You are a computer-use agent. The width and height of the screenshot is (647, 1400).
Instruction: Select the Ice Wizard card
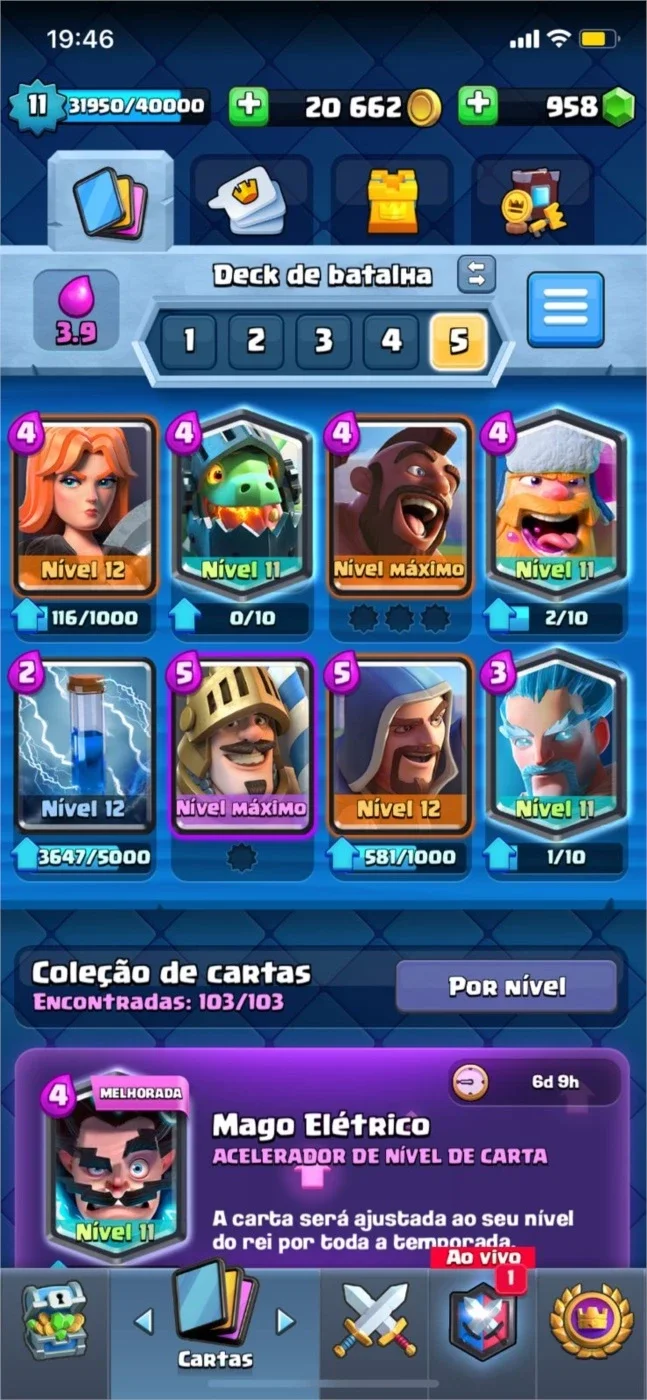pyautogui.click(x=556, y=747)
